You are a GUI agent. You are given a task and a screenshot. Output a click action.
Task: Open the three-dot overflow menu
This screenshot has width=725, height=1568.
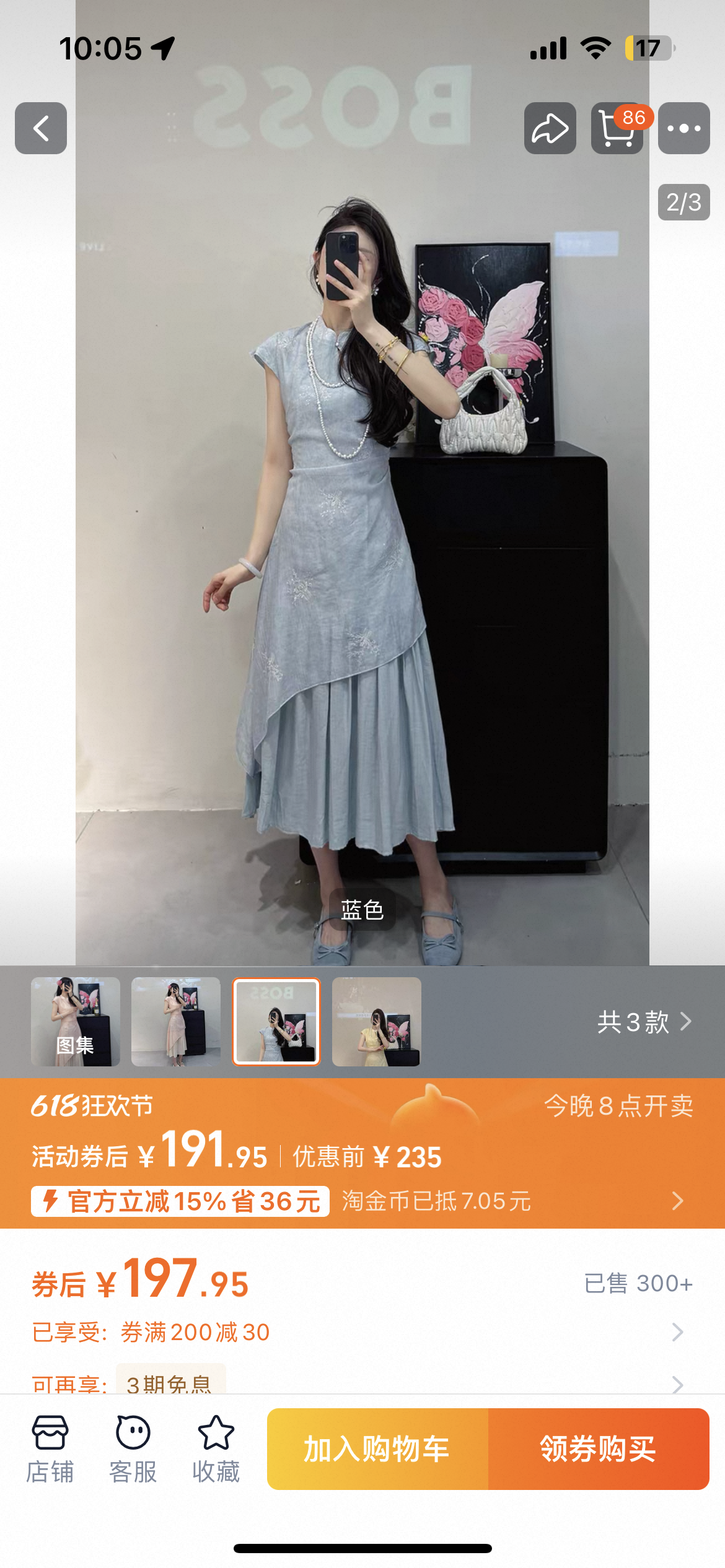(683, 128)
